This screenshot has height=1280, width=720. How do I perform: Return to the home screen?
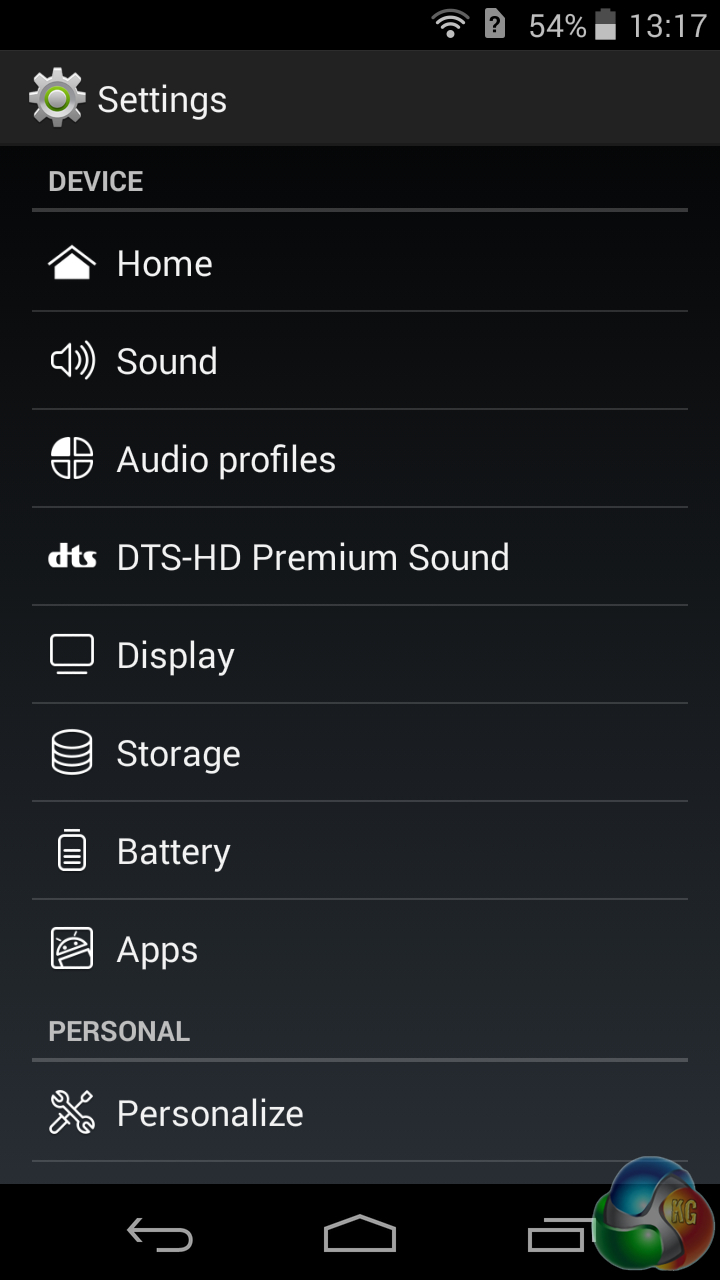[x=360, y=1235]
